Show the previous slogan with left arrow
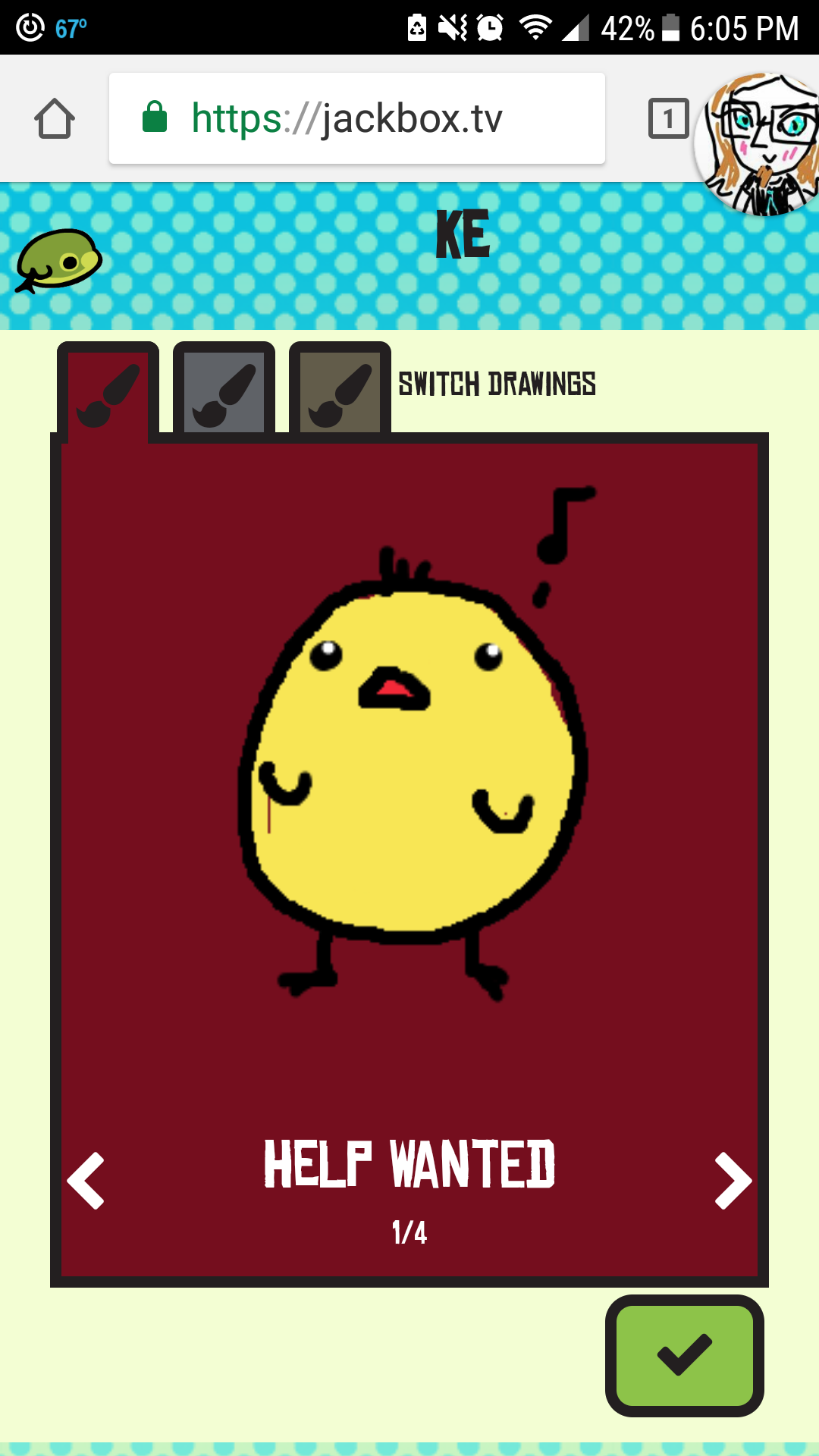 pyautogui.click(x=86, y=1181)
